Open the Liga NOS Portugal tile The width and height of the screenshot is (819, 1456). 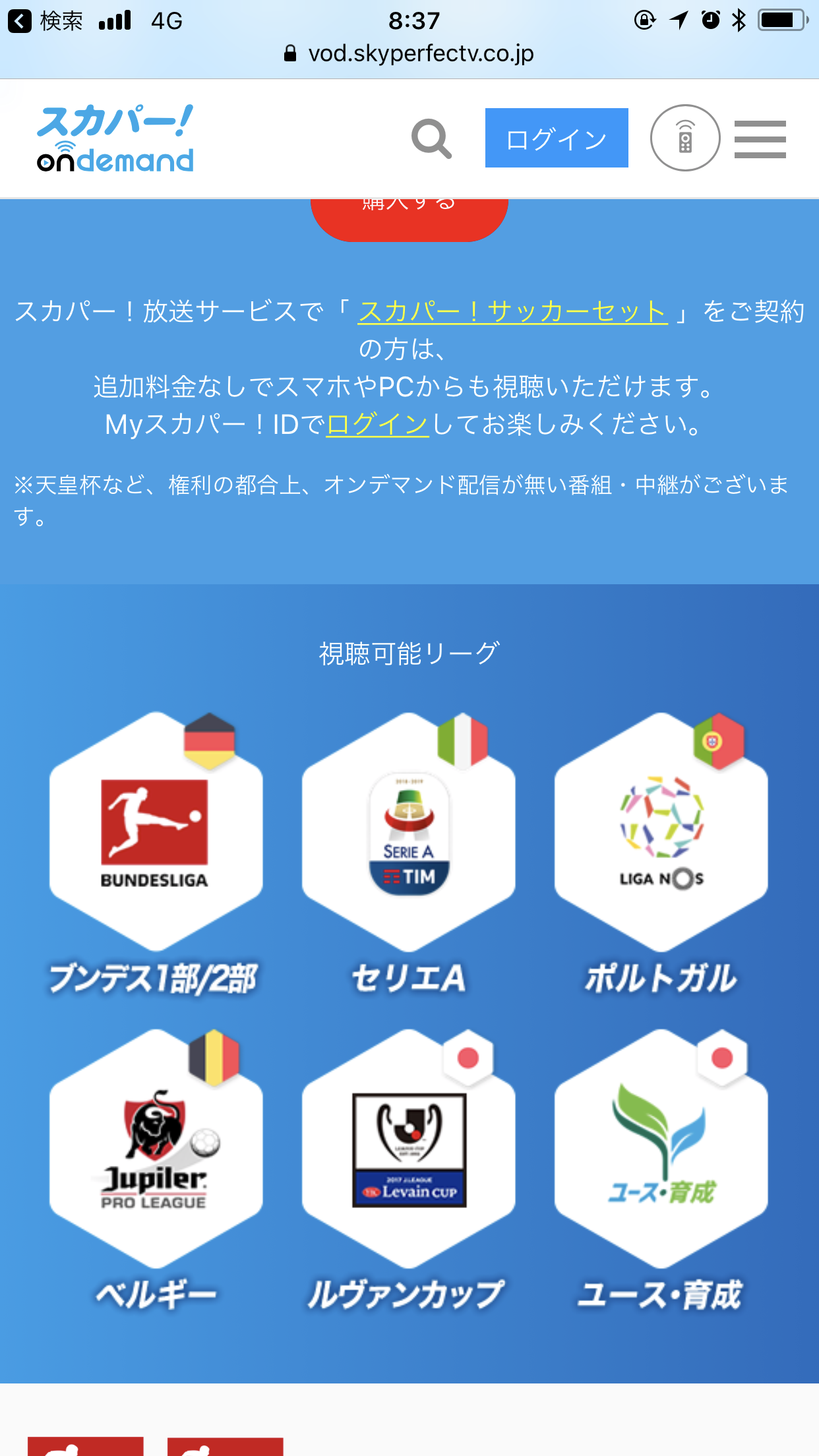point(661,832)
